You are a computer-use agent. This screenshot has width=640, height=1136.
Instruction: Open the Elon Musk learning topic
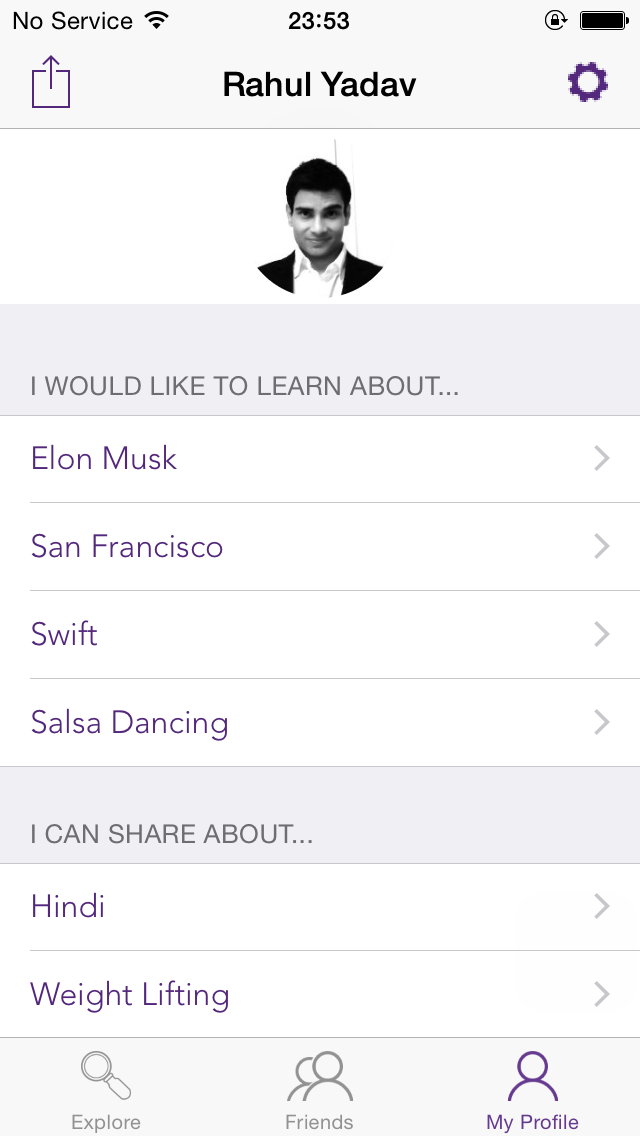[x=320, y=459]
